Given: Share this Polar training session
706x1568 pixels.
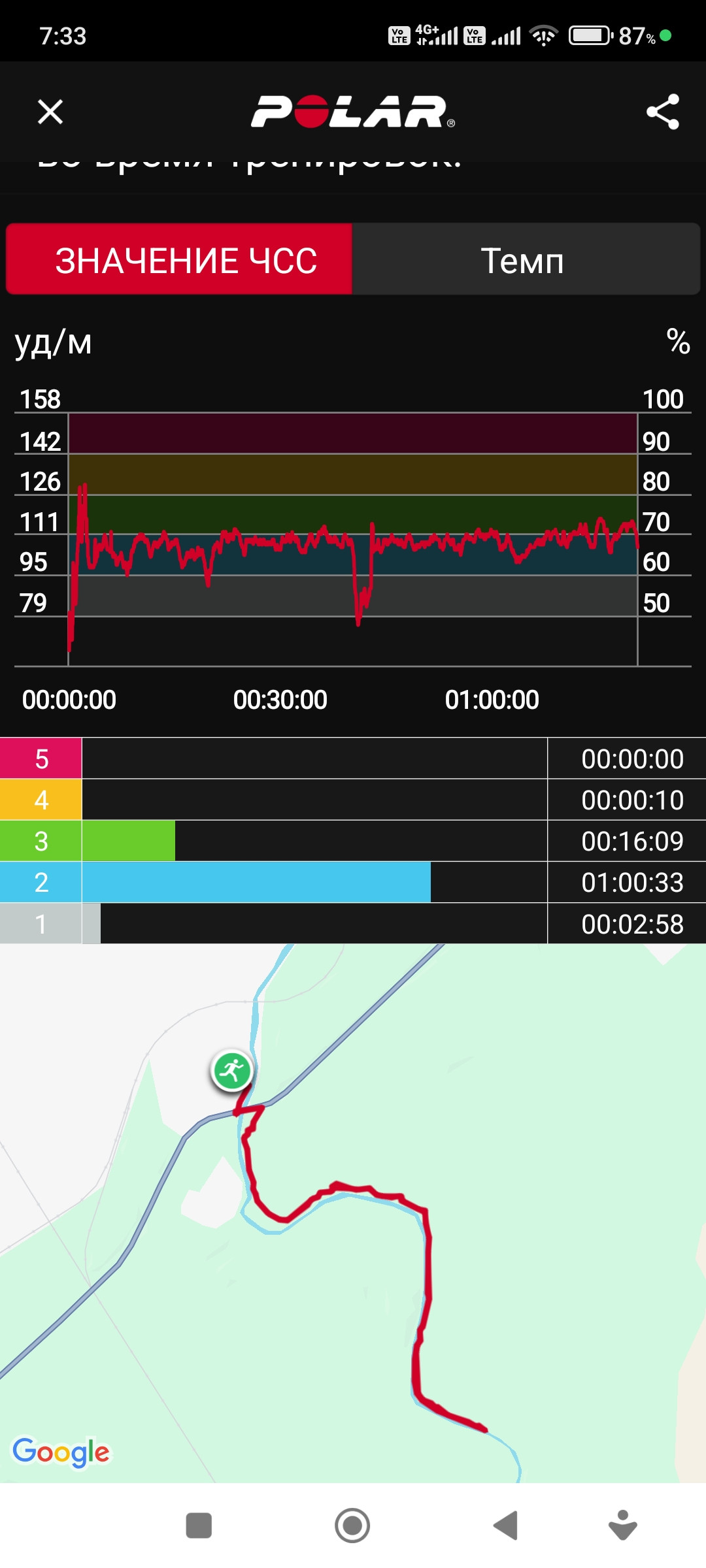Looking at the screenshot, I should pyautogui.click(x=663, y=112).
